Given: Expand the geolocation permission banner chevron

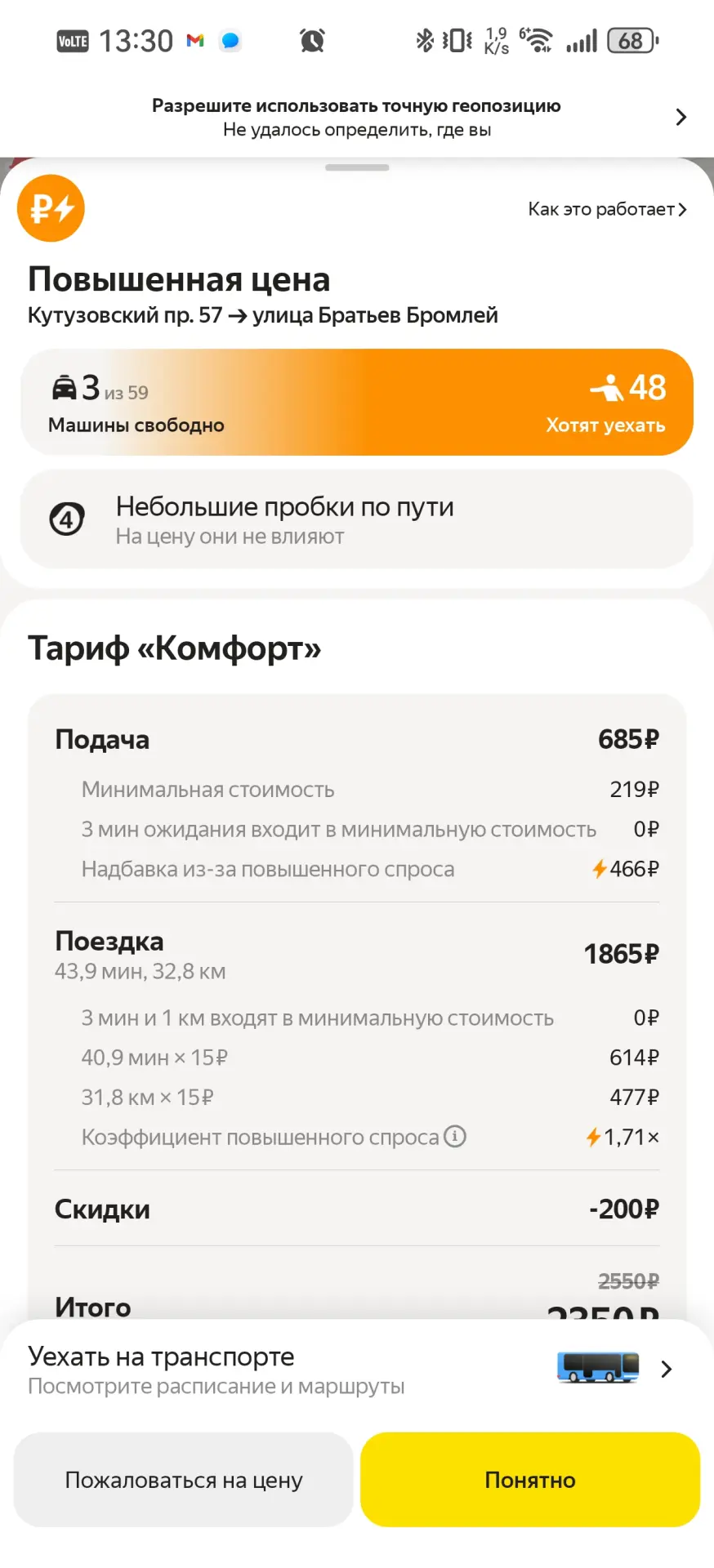Looking at the screenshot, I should [681, 117].
